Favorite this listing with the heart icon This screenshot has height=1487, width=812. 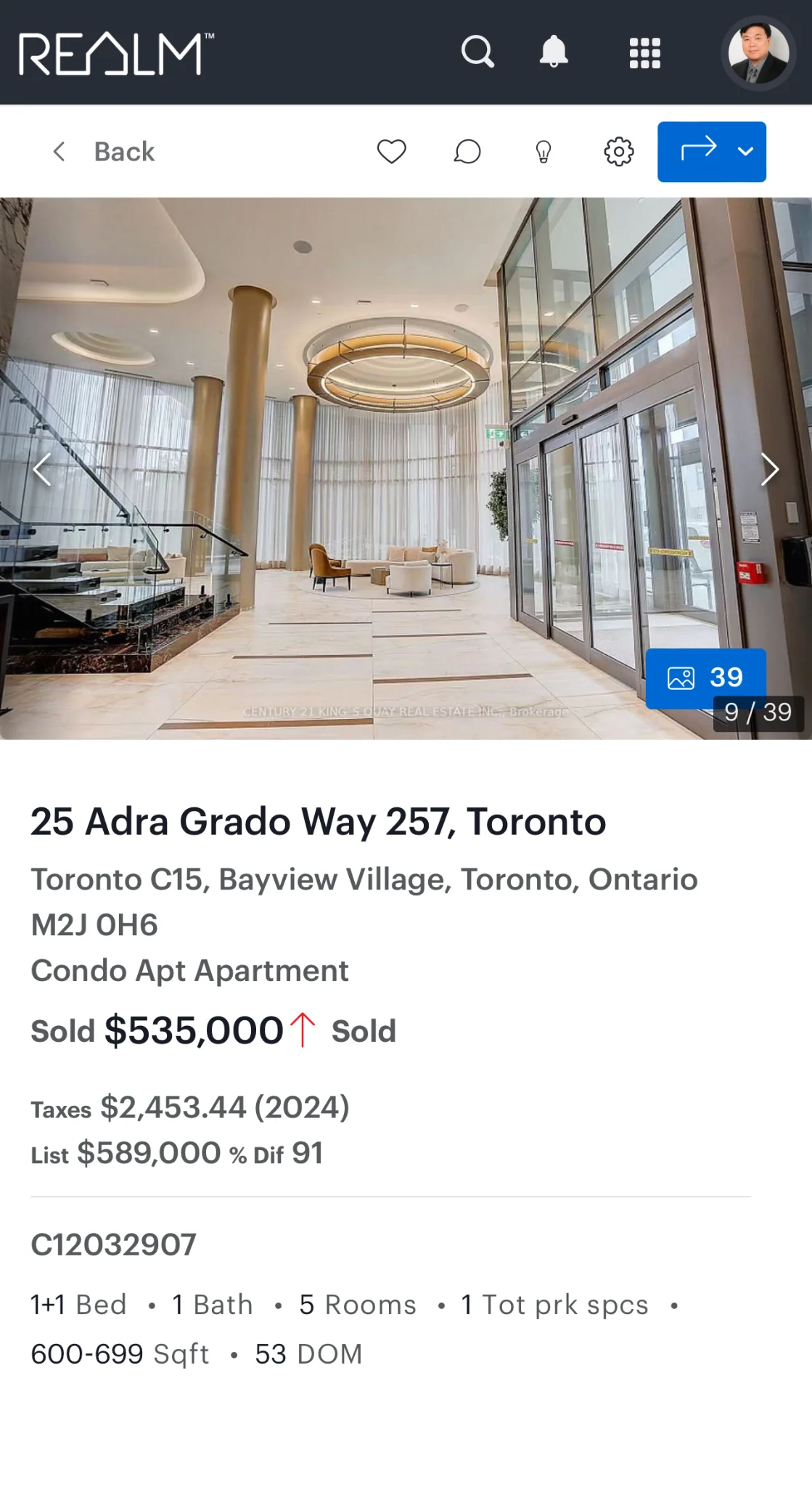pos(391,152)
